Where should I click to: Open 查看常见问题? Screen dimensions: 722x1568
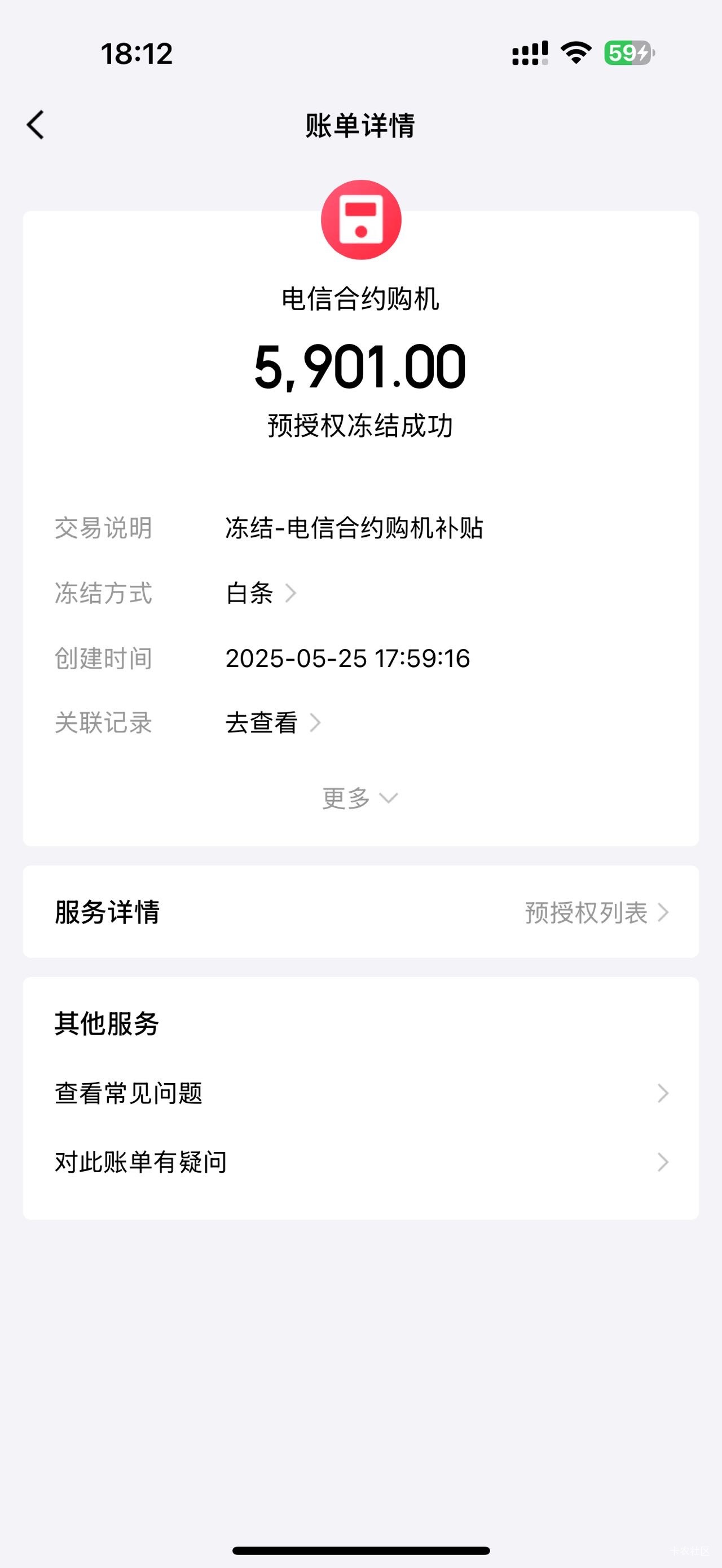coord(361,1093)
